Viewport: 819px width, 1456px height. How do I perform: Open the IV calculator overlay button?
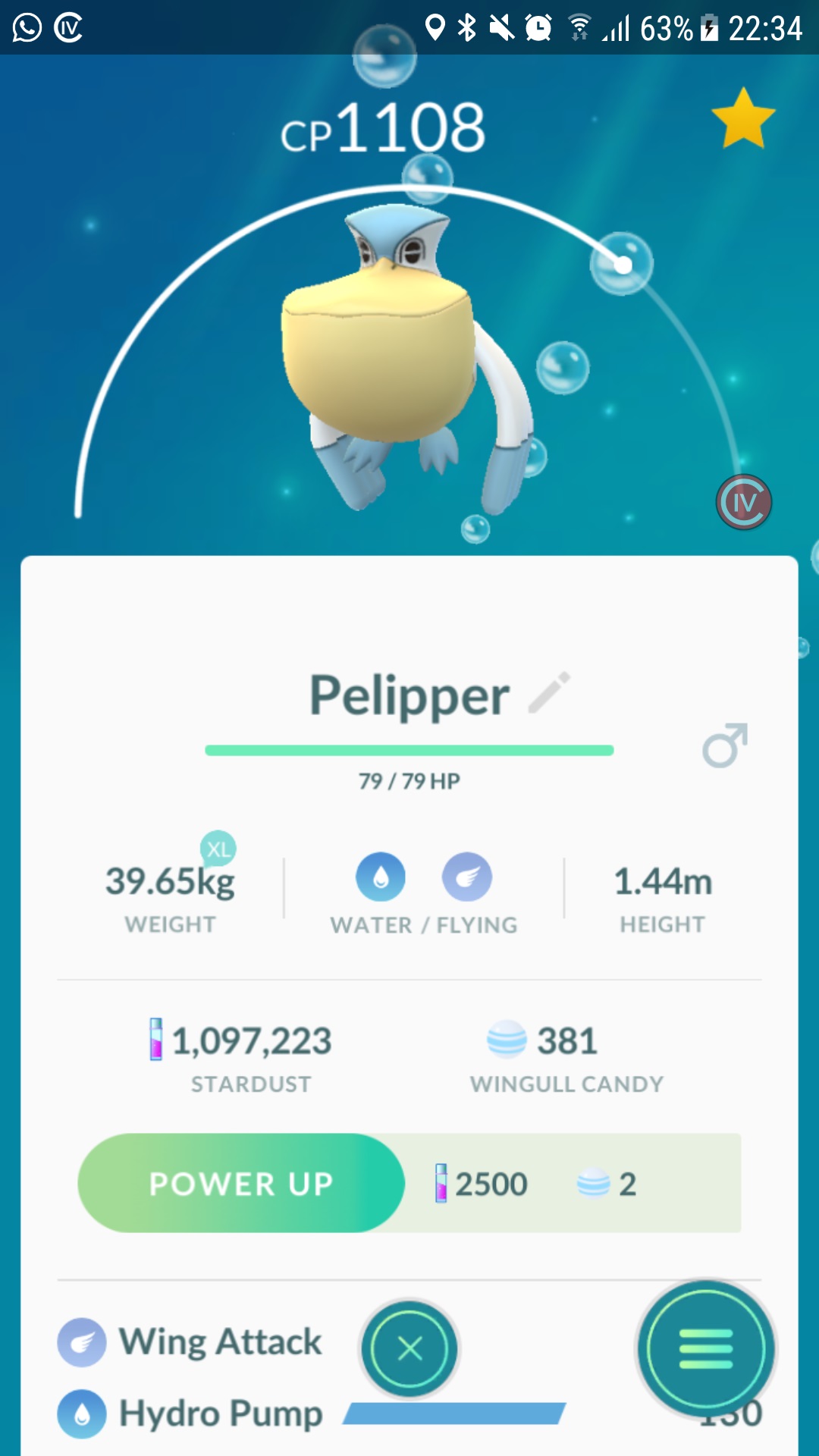(x=743, y=502)
